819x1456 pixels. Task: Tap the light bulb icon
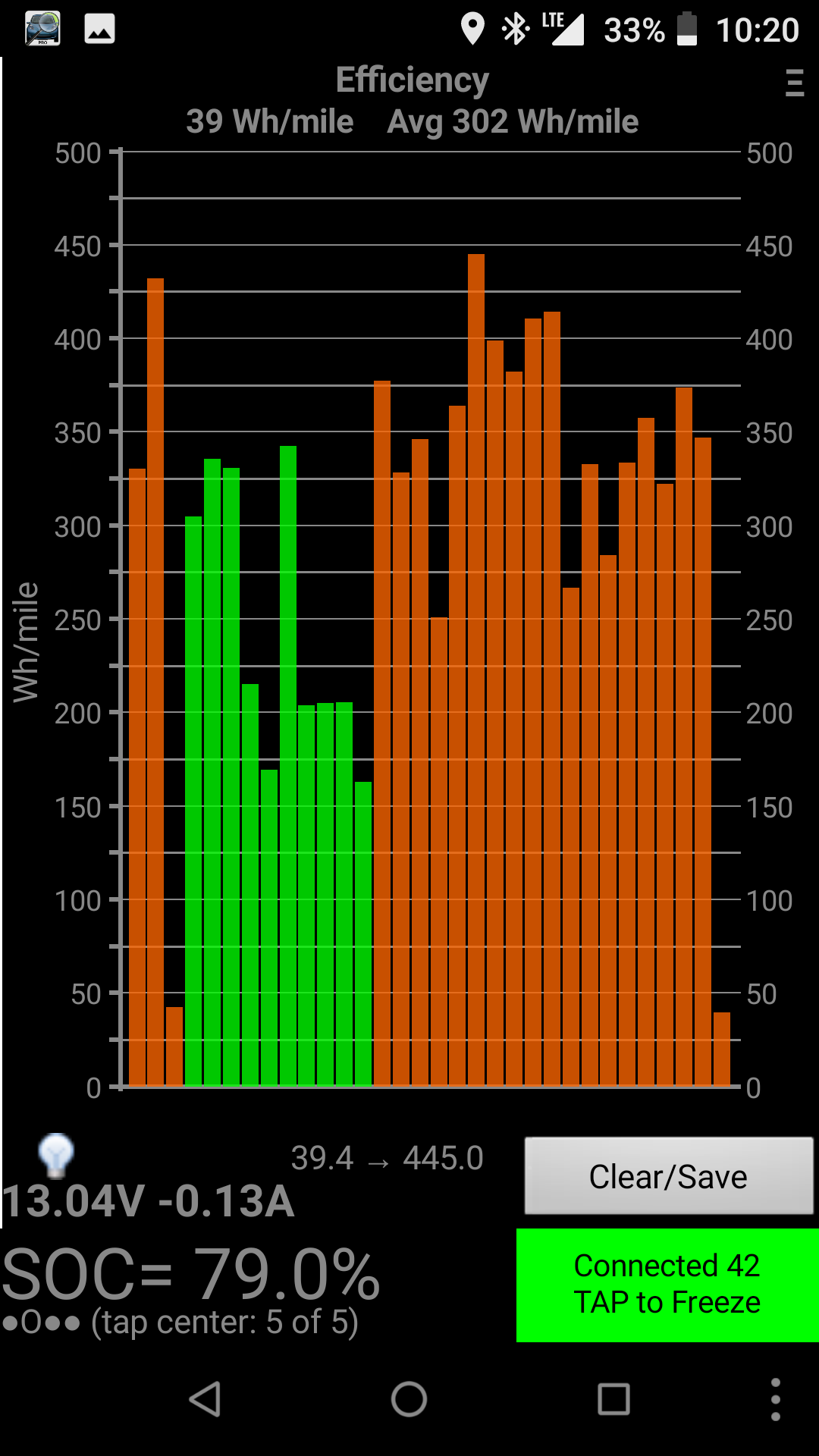click(x=56, y=1156)
